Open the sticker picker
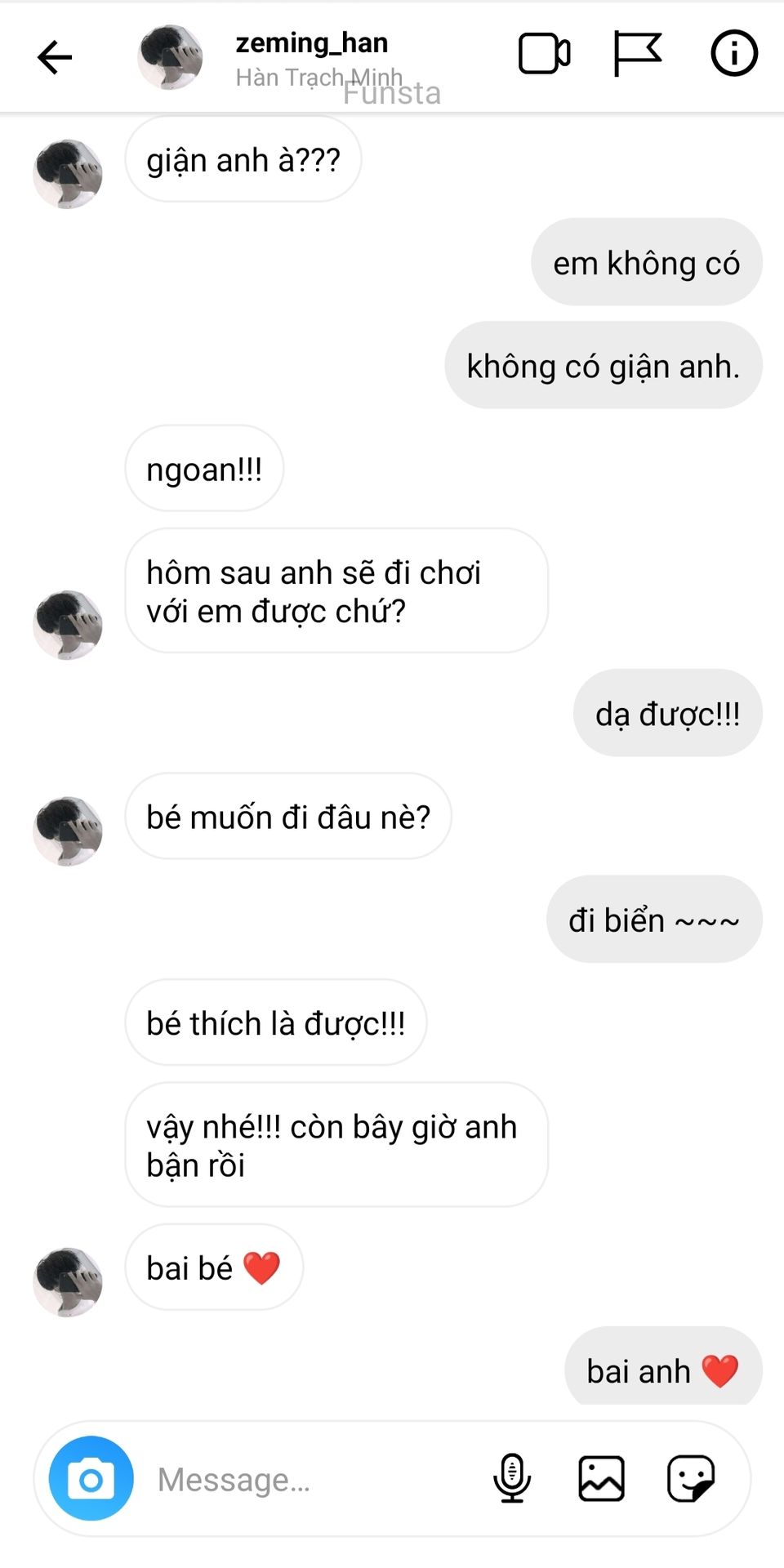The height and width of the screenshot is (1568, 784). [691, 1478]
